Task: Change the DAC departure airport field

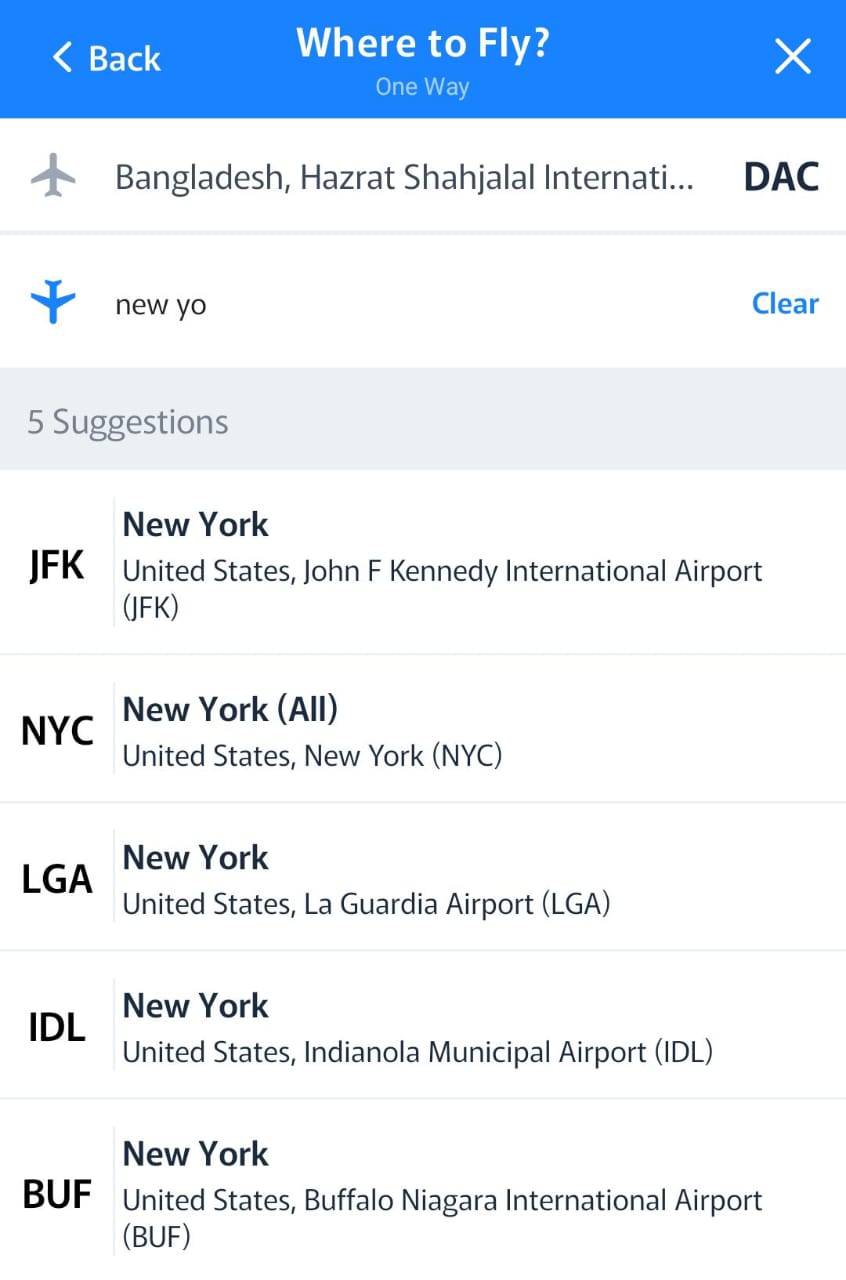Action: point(420,177)
